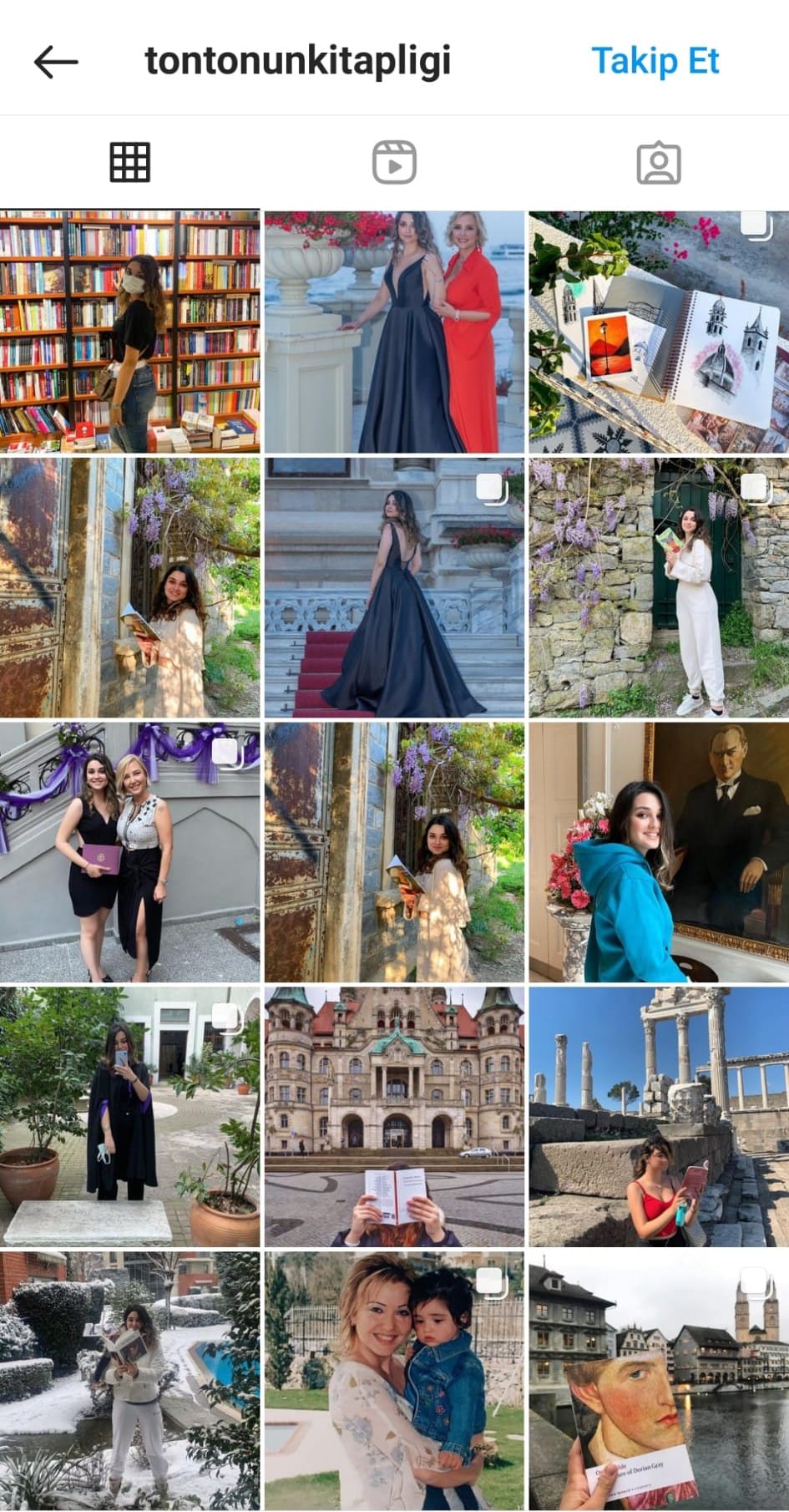The height and width of the screenshot is (1512, 789).
Task: Open the sketchbook drawings post
Action: [x=659, y=332]
